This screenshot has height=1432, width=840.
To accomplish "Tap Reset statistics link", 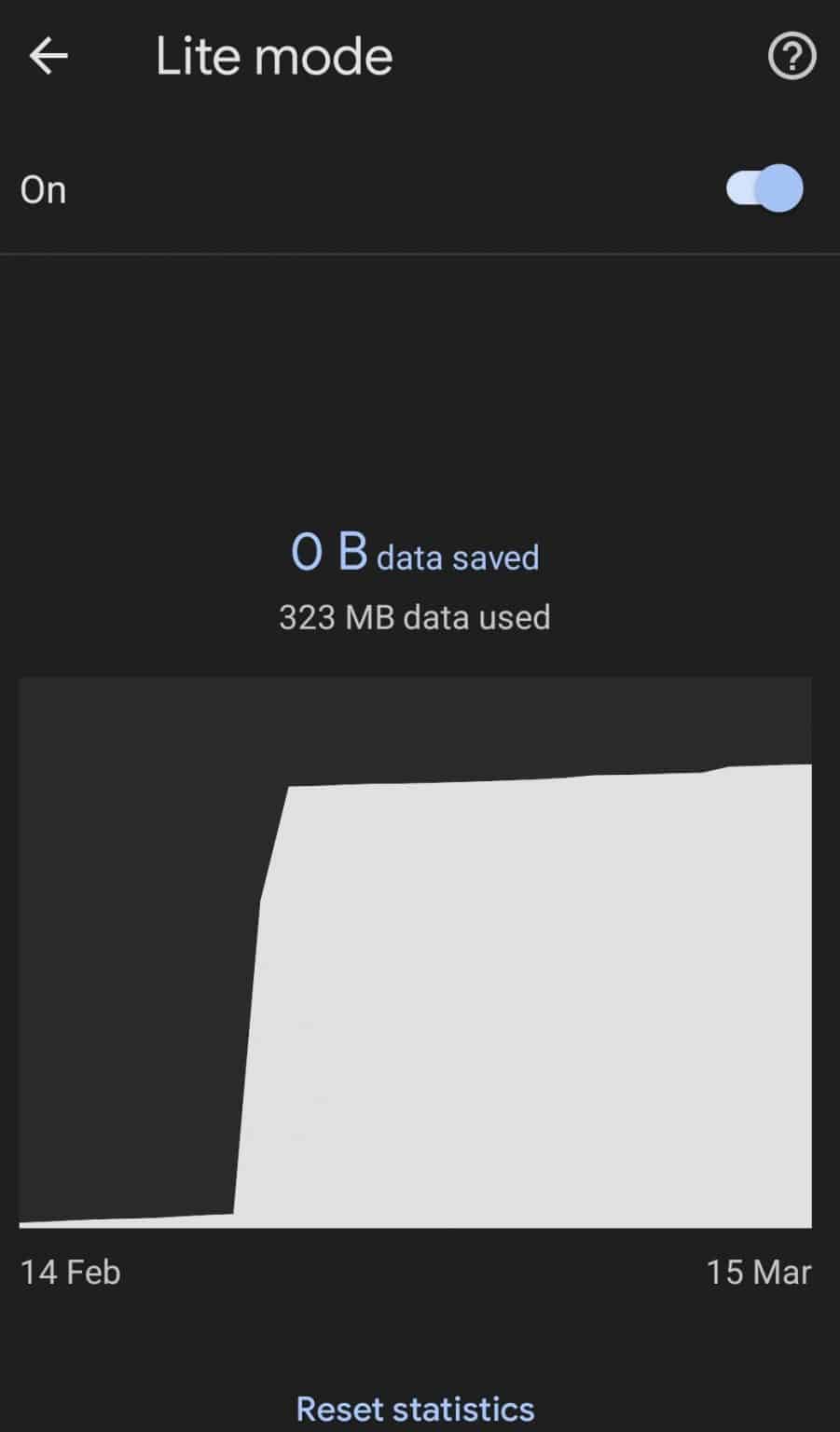I will [x=415, y=1408].
